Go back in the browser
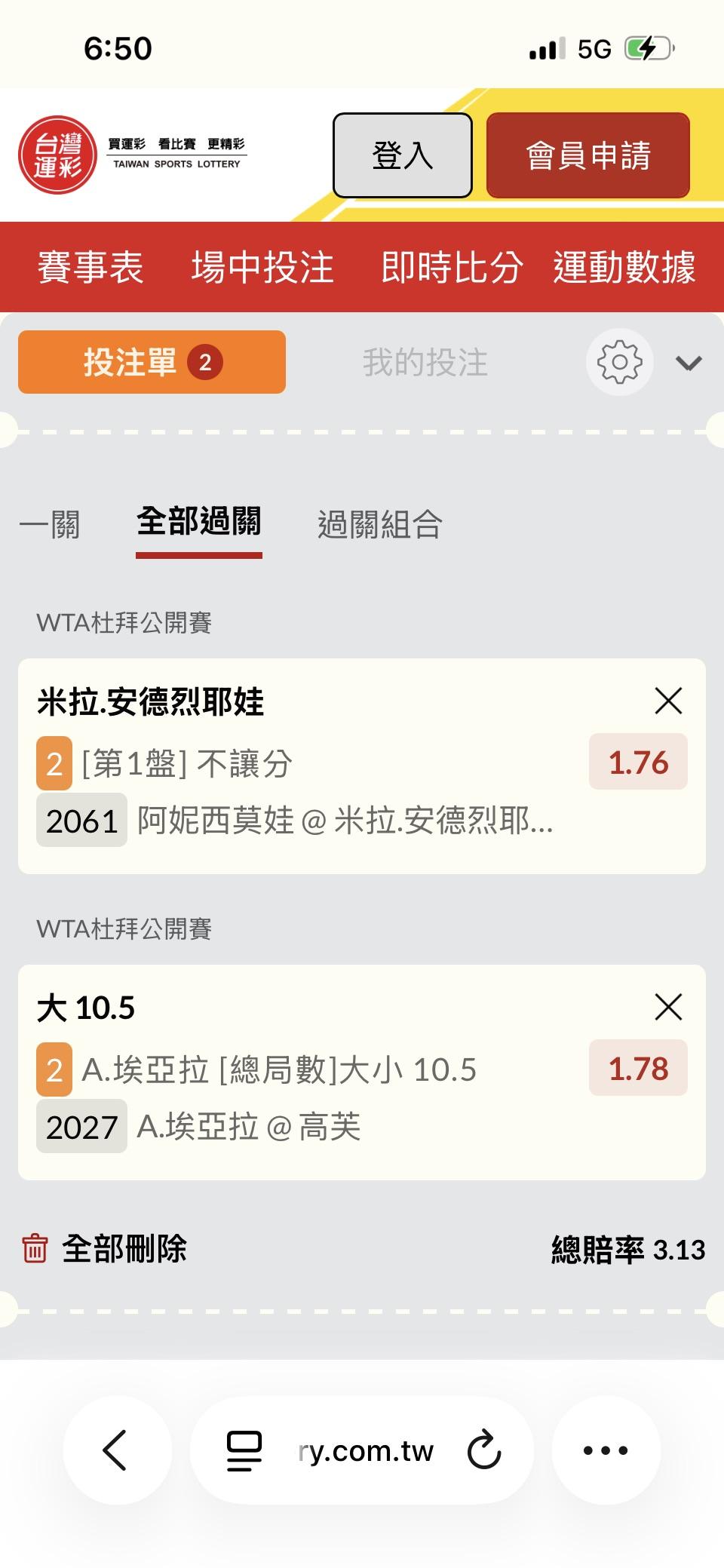This screenshot has height=1568, width=724. 117,1450
